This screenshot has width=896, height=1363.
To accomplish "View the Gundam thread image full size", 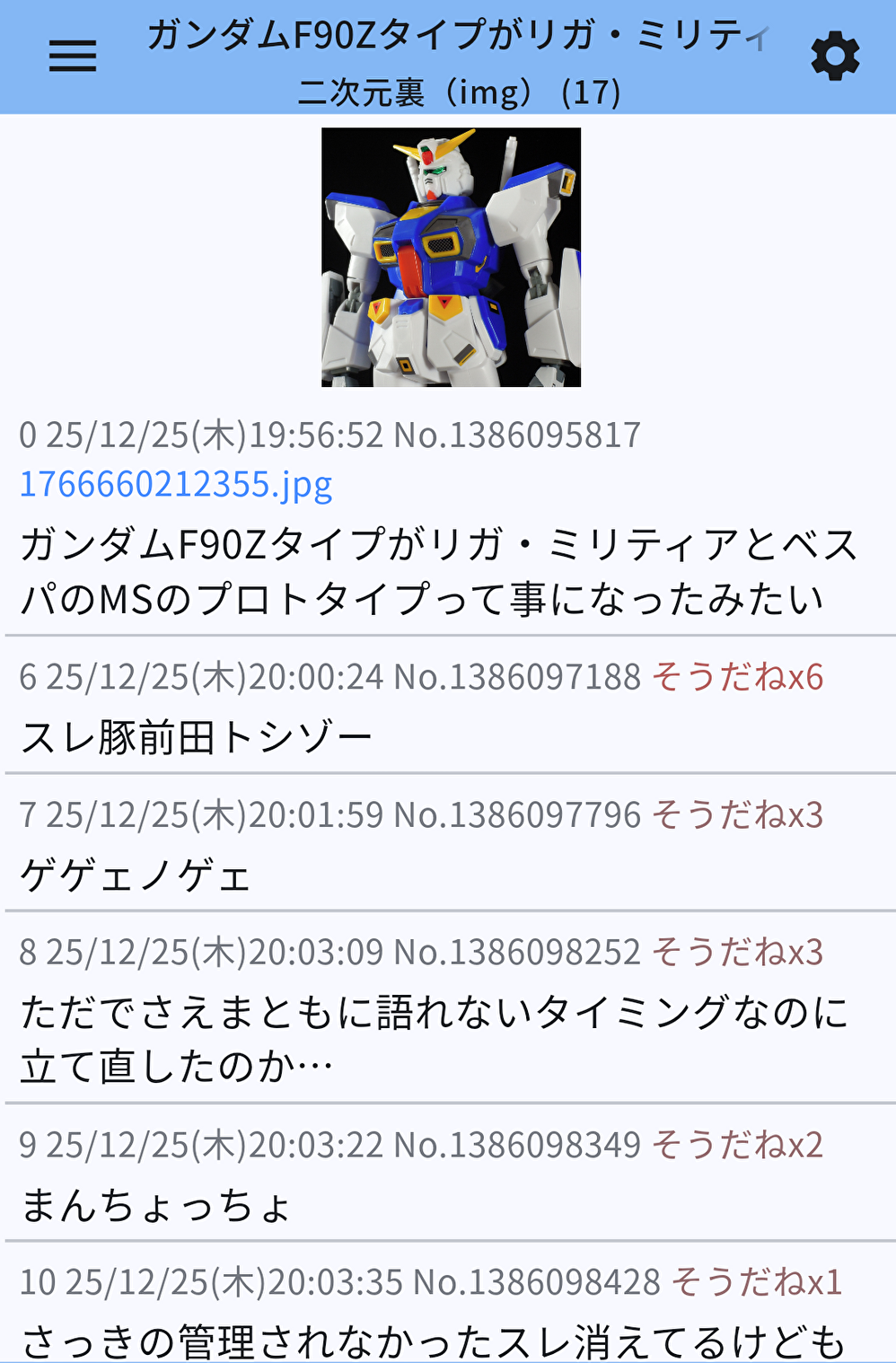I will click(x=452, y=258).
